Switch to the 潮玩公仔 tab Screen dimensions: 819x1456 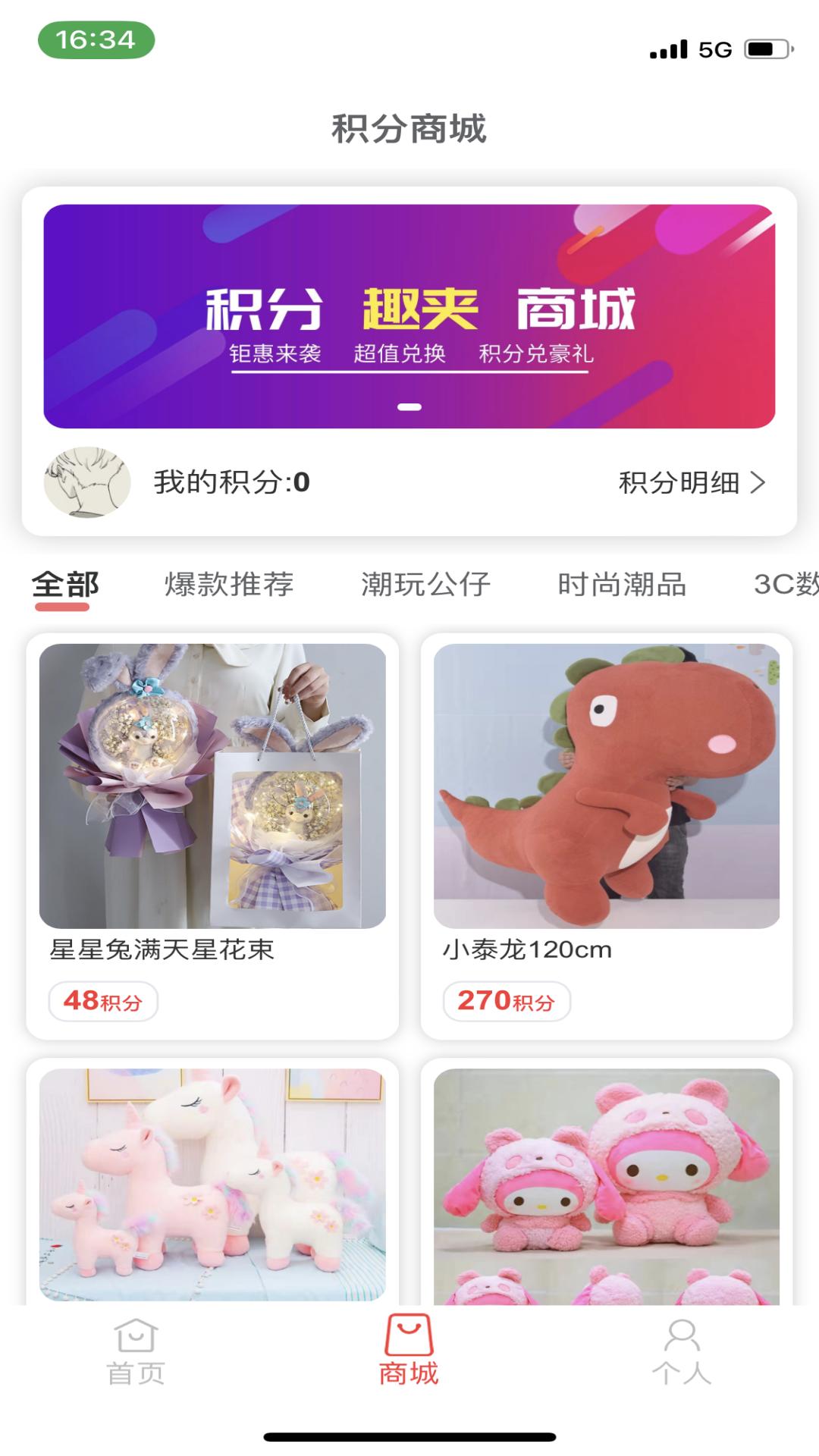(x=425, y=585)
